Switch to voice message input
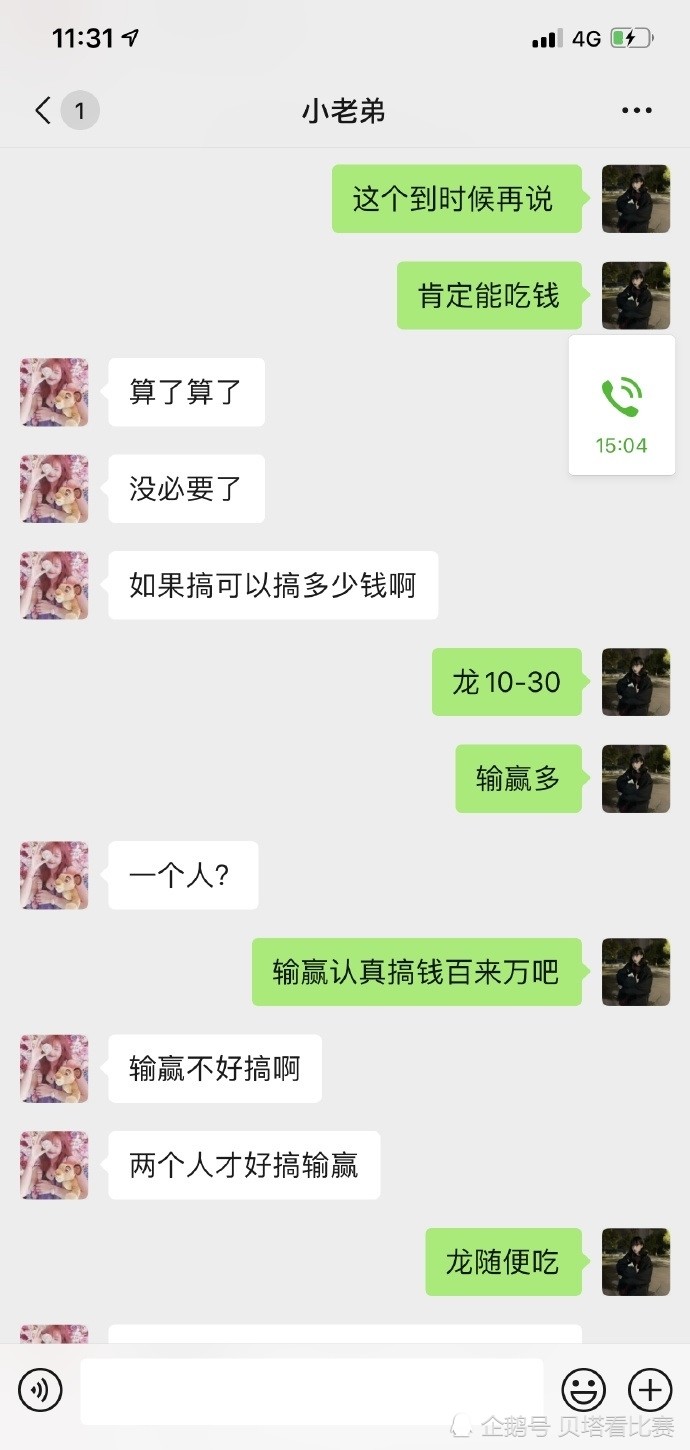 click(x=40, y=1390)
